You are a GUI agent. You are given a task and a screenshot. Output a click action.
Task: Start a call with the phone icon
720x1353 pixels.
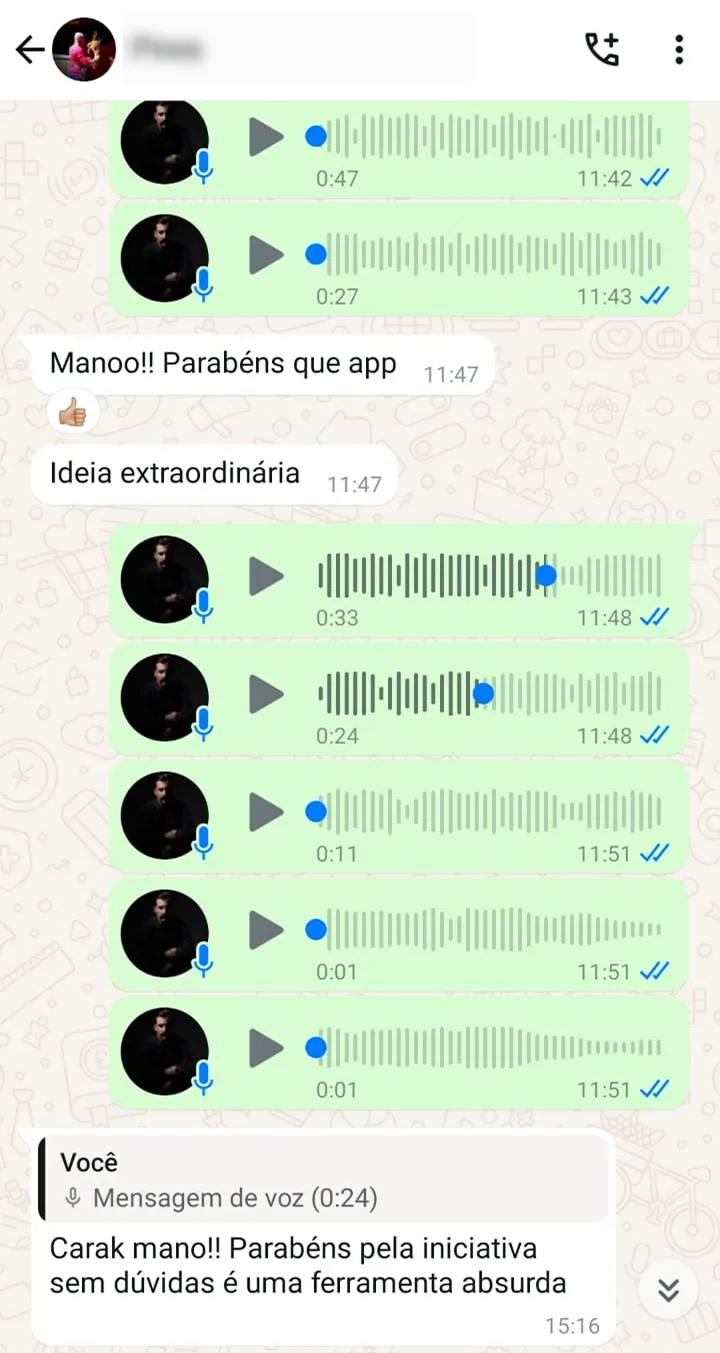click(602, 50)
